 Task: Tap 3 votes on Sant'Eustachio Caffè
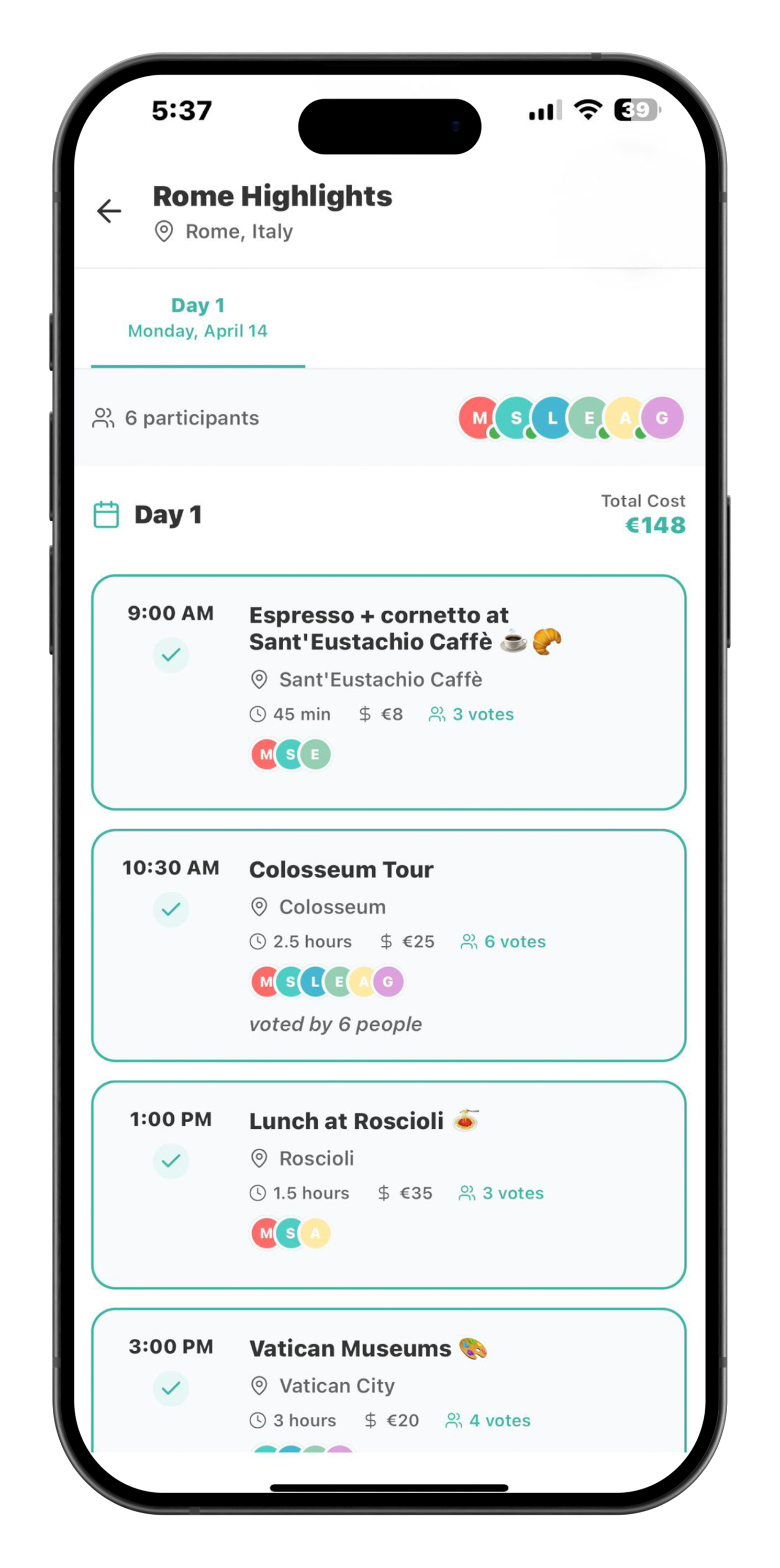click(x=472, y=714)
